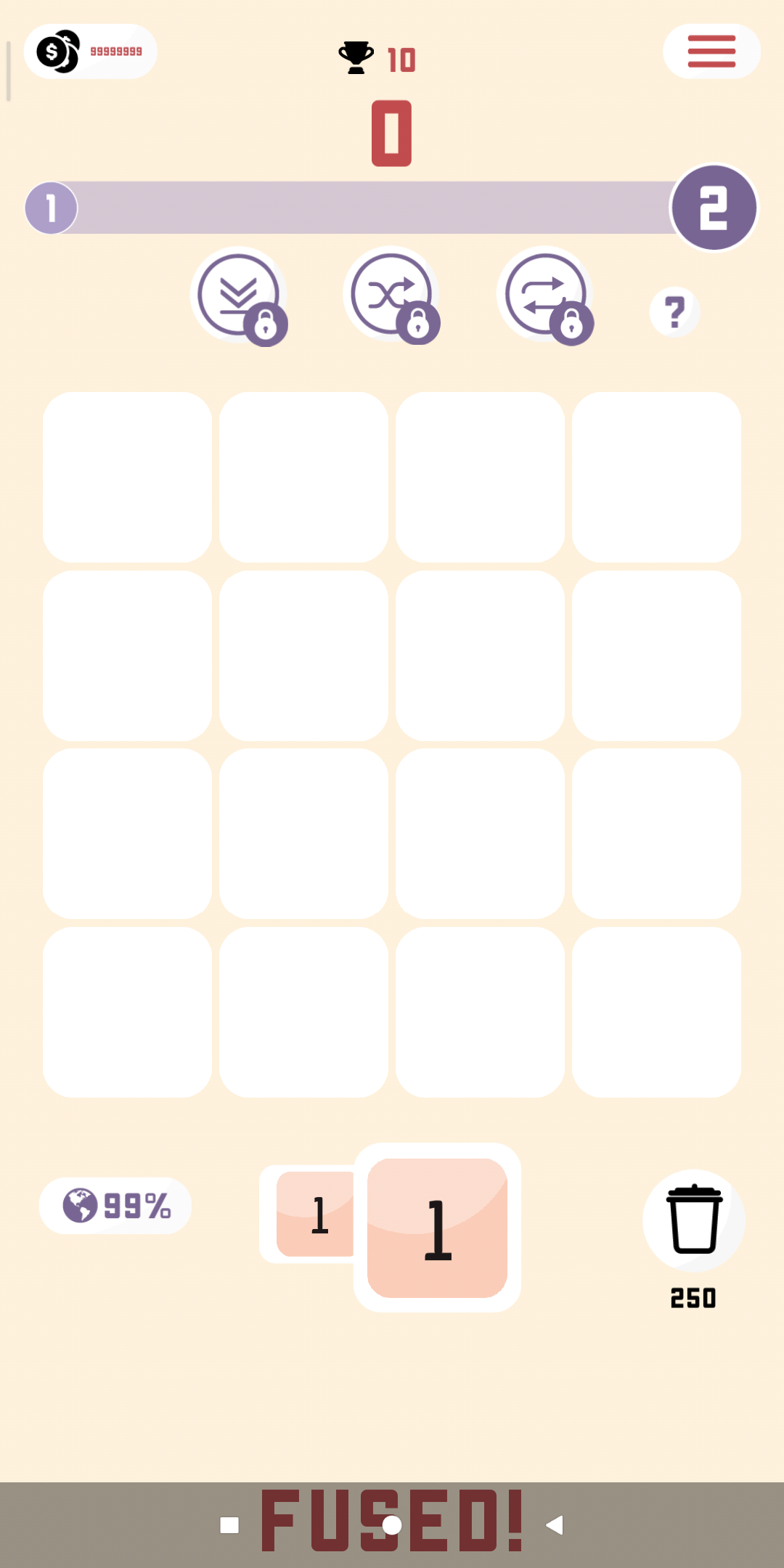Tap the locked drop-down arrows power-up
Screen dimensions: 784x1568
click(239, 296)
